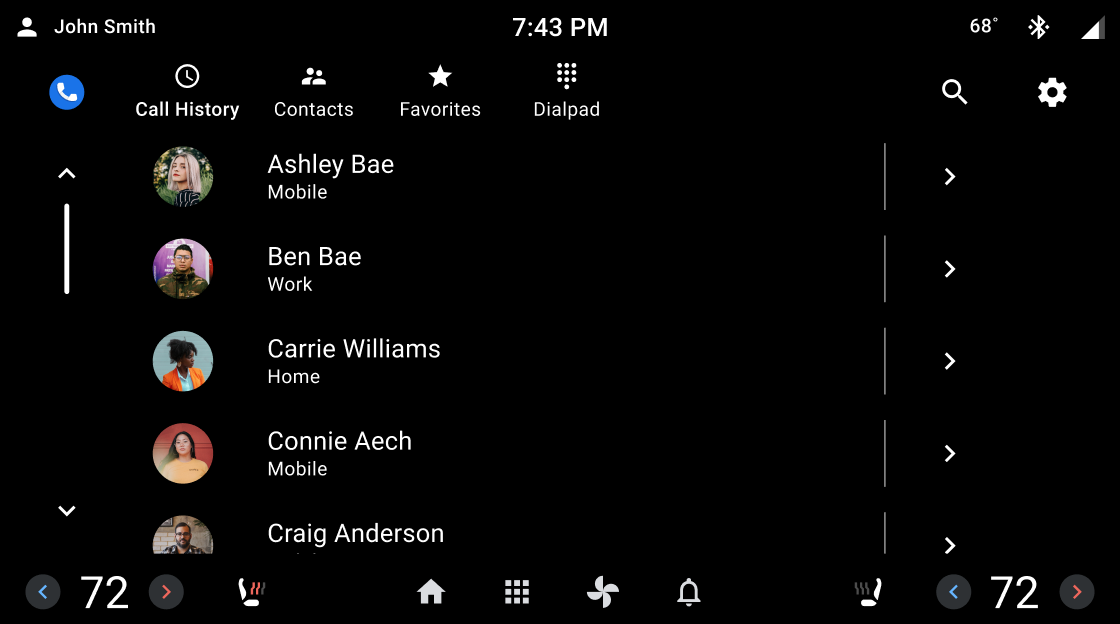Select the Call History tab
The width and height of the screenshot is (1120, 624).
[x=187, y=92]
